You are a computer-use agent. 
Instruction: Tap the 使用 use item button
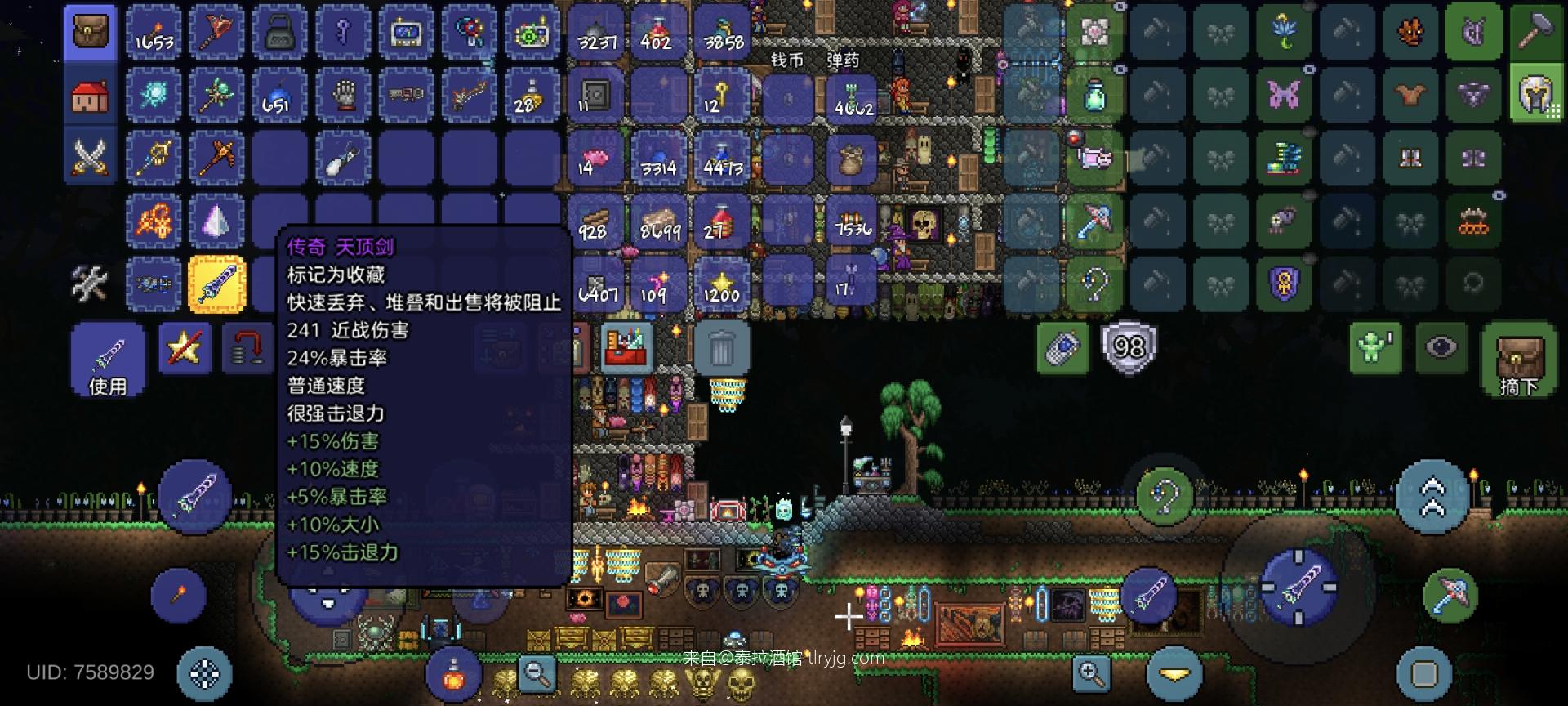[108, 360]
